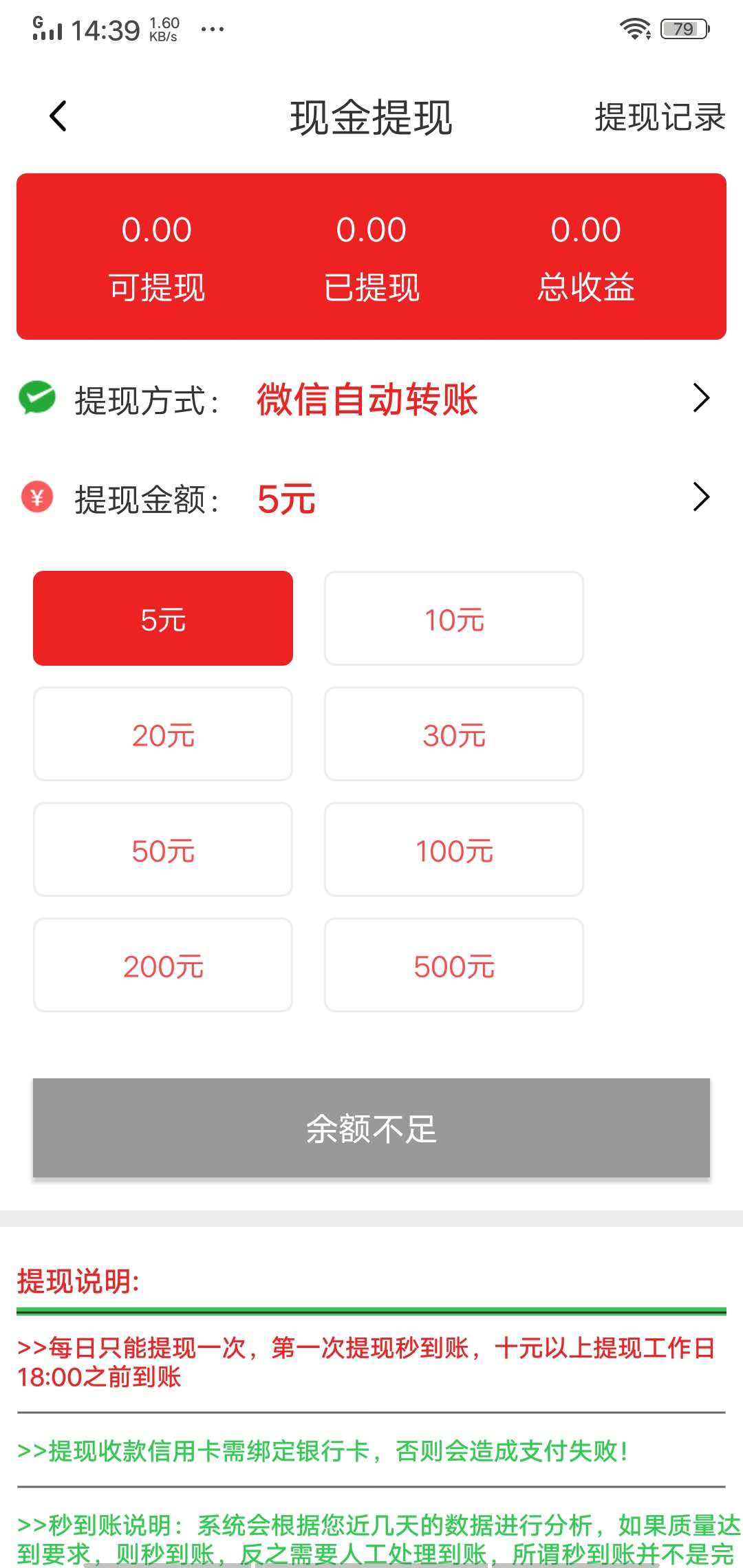
Task: Click the currently selected 5元 option
Action: click(x=162, y=618)
